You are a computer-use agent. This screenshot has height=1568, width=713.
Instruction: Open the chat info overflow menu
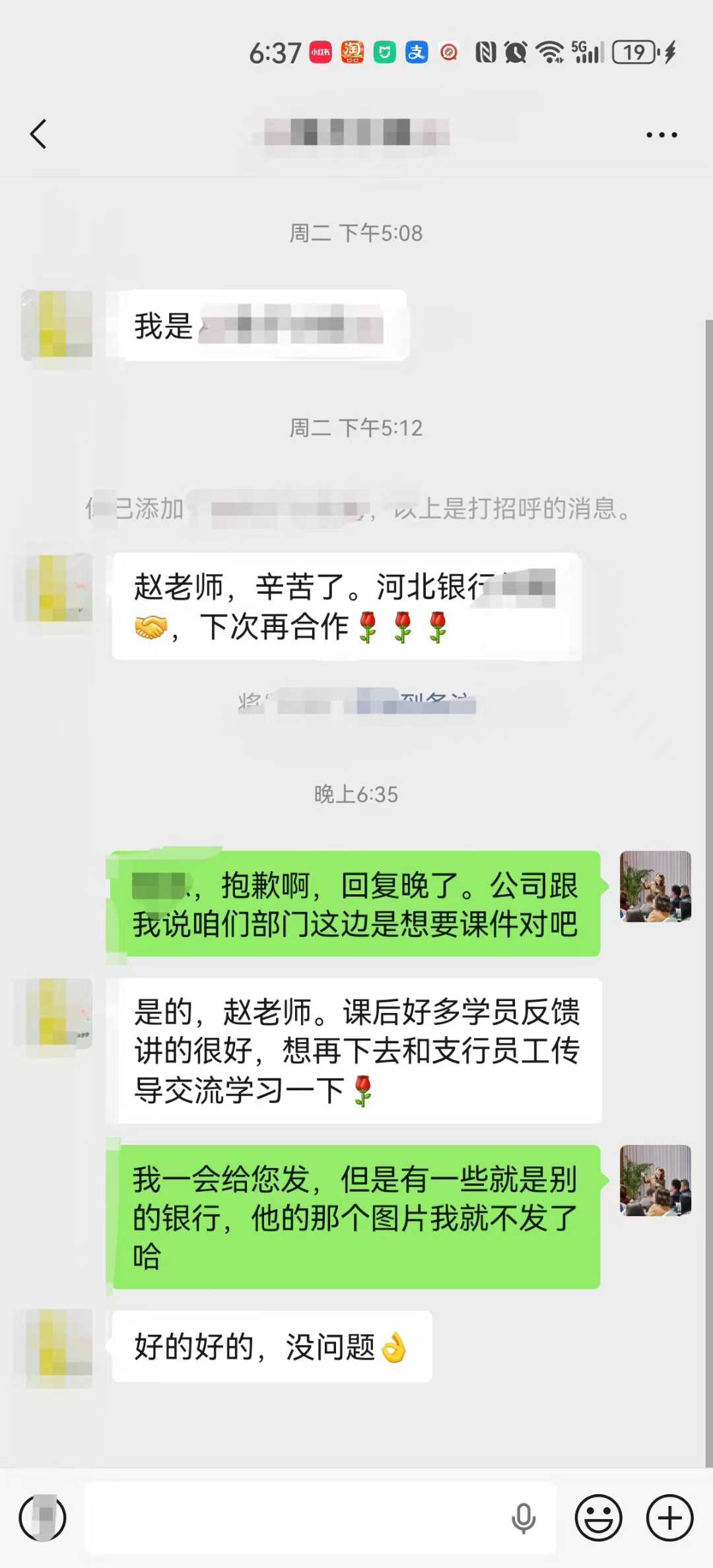(x=661, y=135)
